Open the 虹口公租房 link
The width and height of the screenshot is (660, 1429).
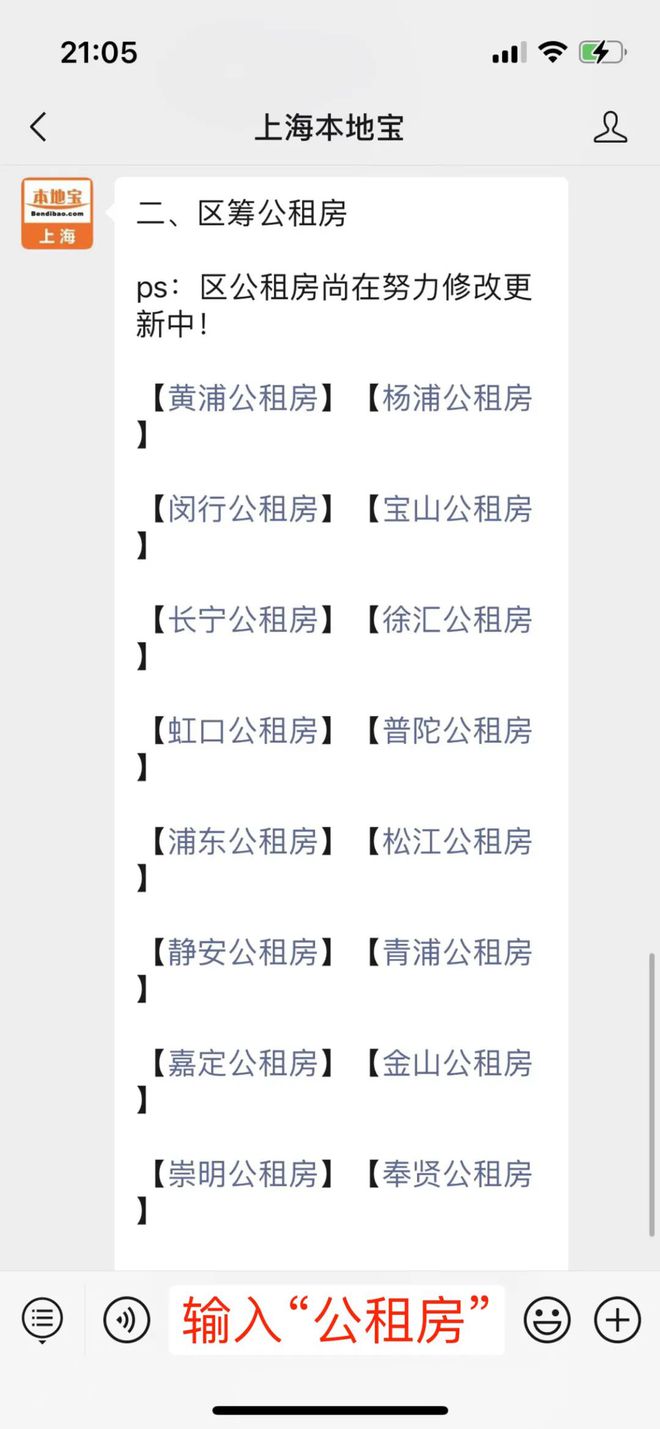[x=242, y=731]
